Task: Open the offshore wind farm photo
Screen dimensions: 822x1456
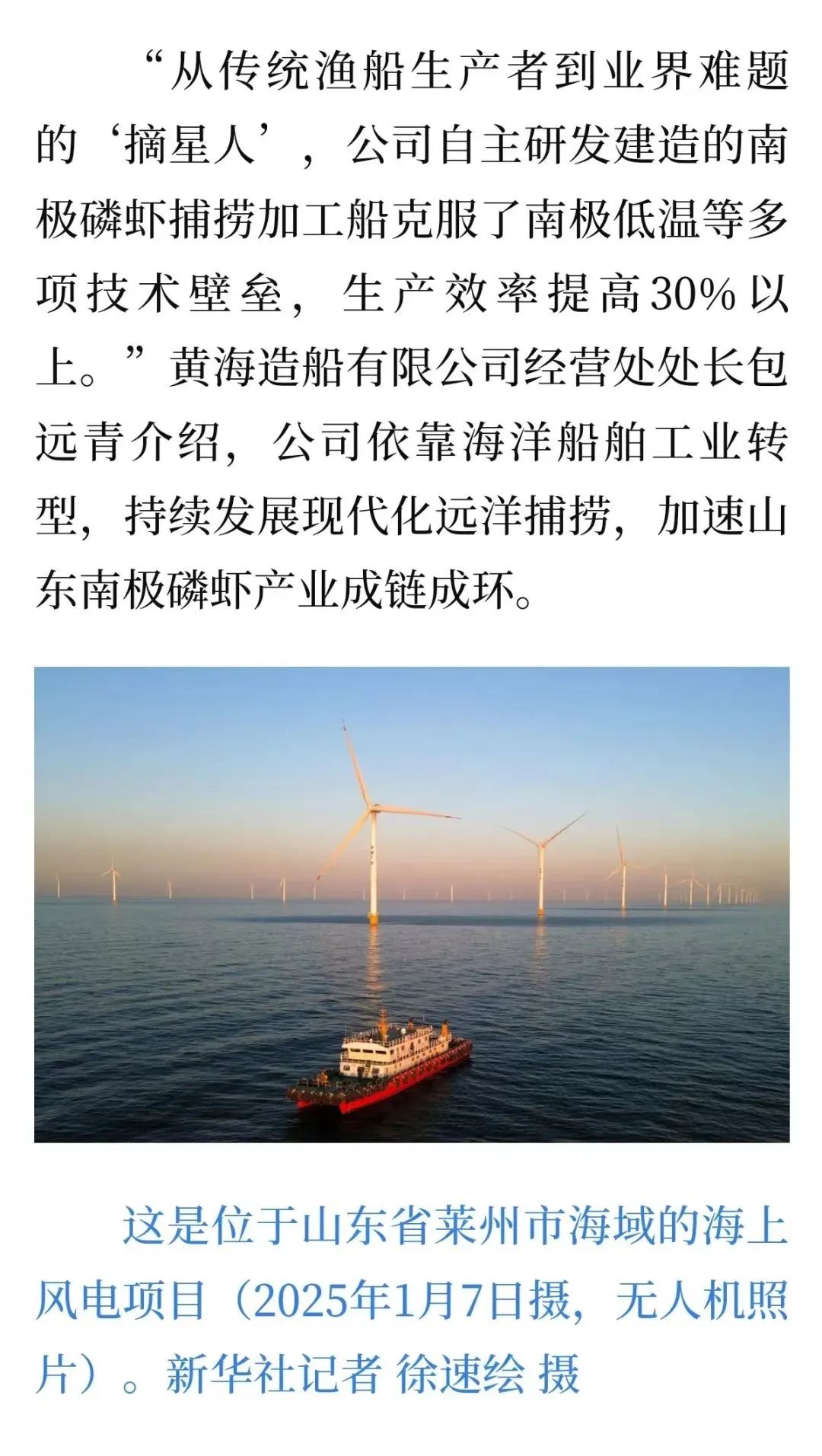Action: tap(412, 904)
